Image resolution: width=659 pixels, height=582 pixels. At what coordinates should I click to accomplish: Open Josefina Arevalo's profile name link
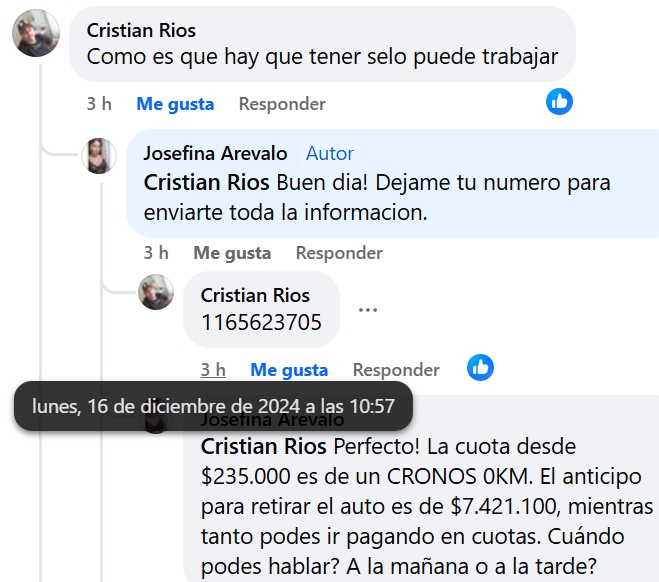tap(215, 153)
